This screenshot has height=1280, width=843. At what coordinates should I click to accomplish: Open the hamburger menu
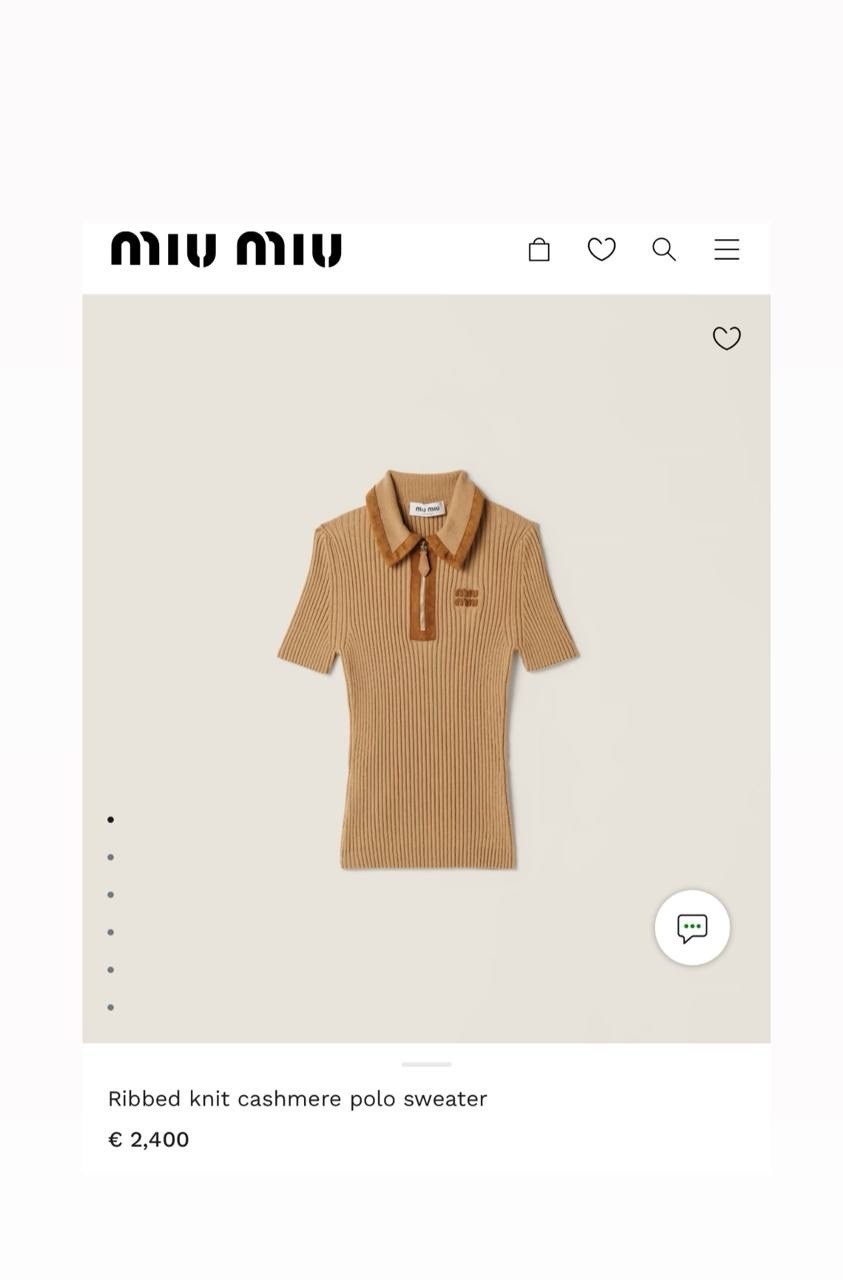pos(727,249)
